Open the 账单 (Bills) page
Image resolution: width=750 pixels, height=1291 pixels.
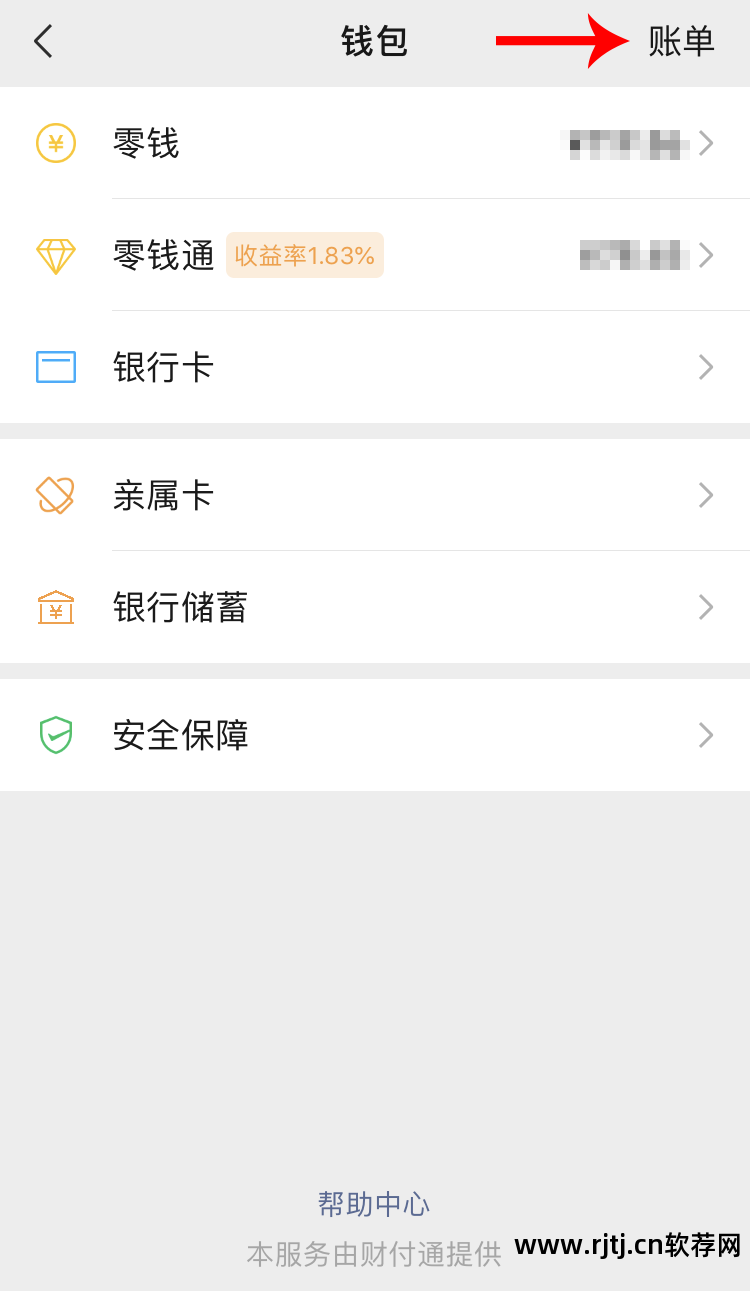pyautogui.click(x=682, y=42)
